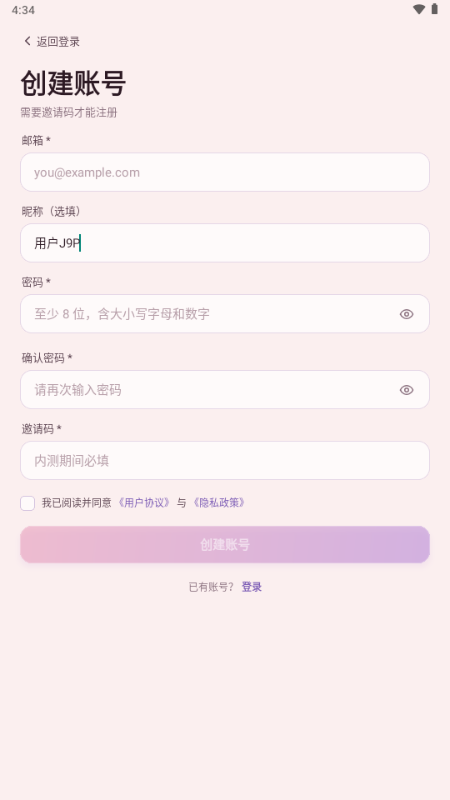Screen dimensions: 450x800
Task: Show password via eye icon in 密码 field
Action: coord(407,314)
